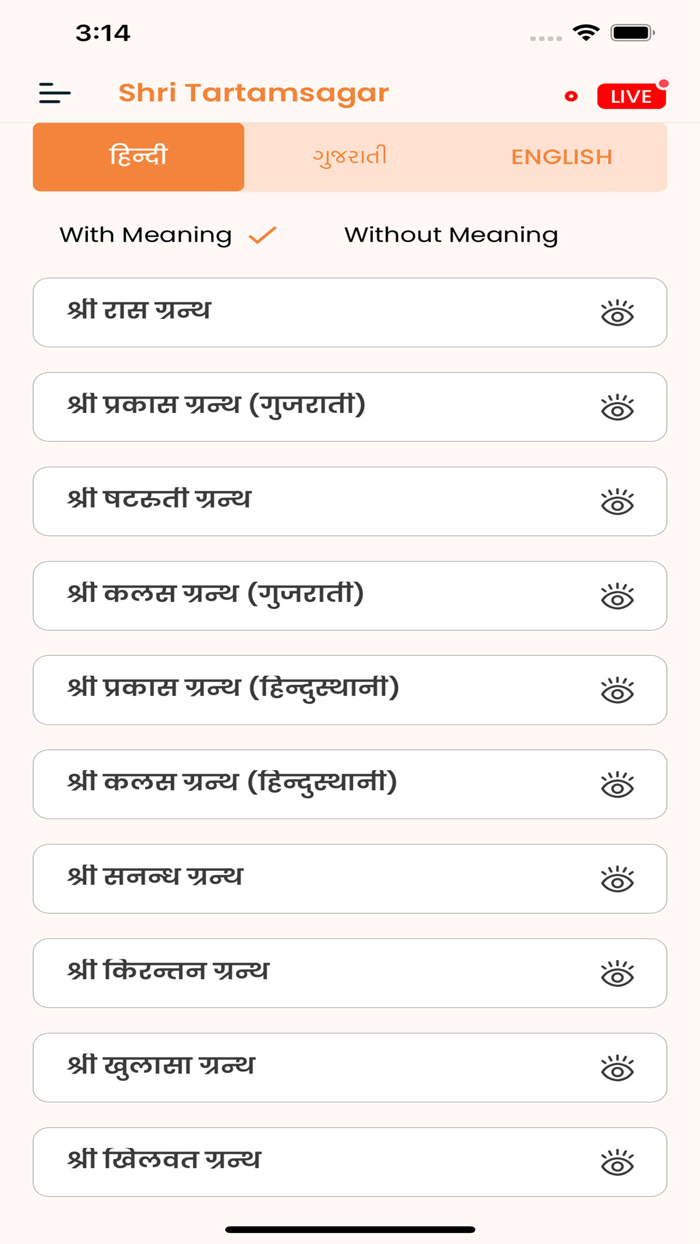This screenshot has height=1244, width=700.
Task: Open श्री कलस ग्रन्थ (हिन्दुस्थानी)
Action: (x=349, y=784)
